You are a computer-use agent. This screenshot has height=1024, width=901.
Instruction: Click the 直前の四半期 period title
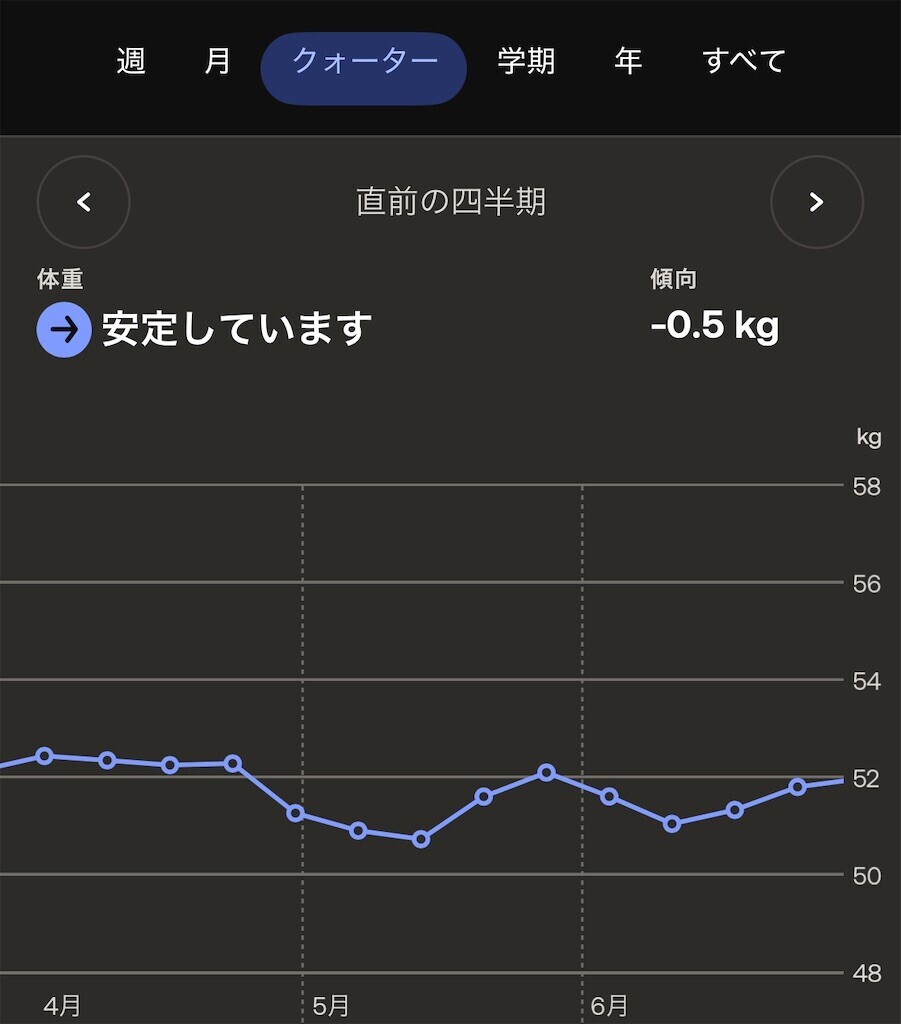(450, 200)
